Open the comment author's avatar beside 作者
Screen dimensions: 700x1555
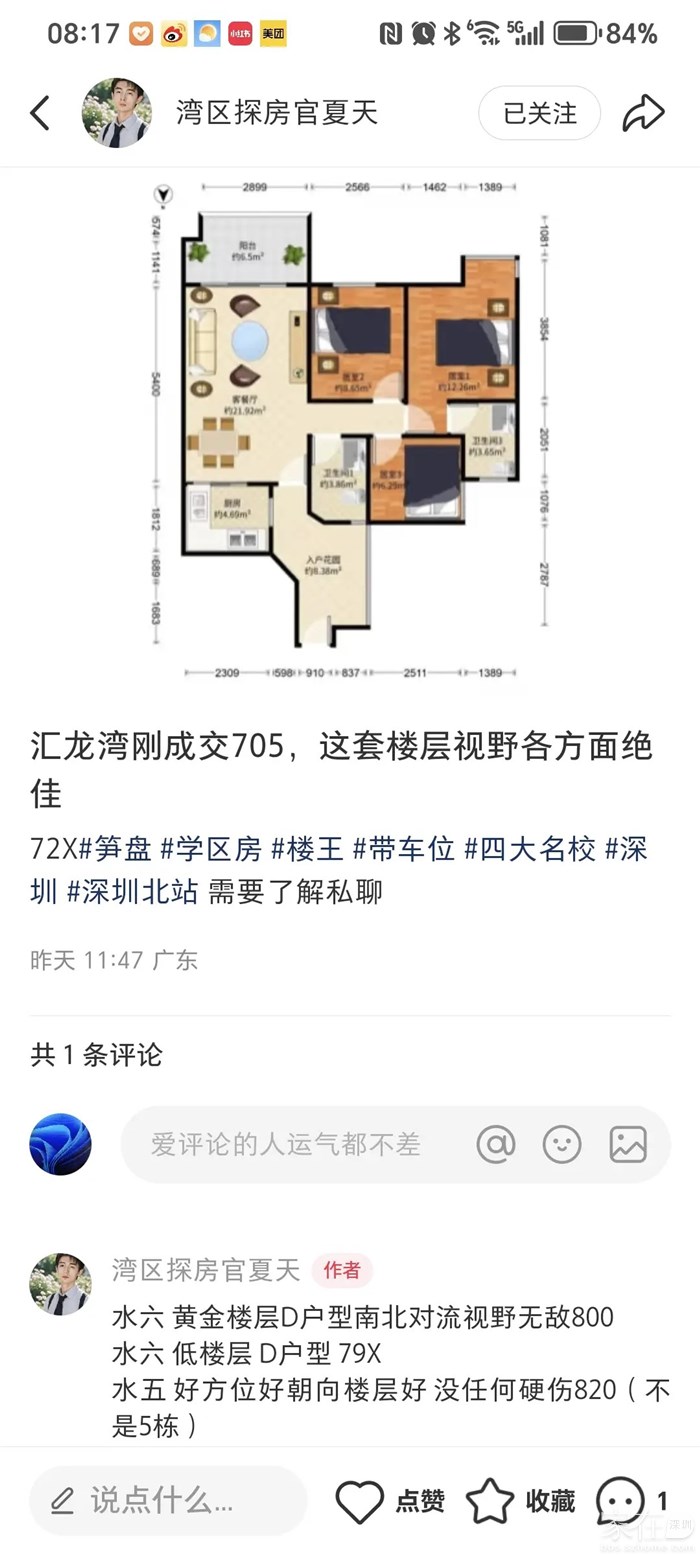pyautogui.click(x=60, y=1284)
